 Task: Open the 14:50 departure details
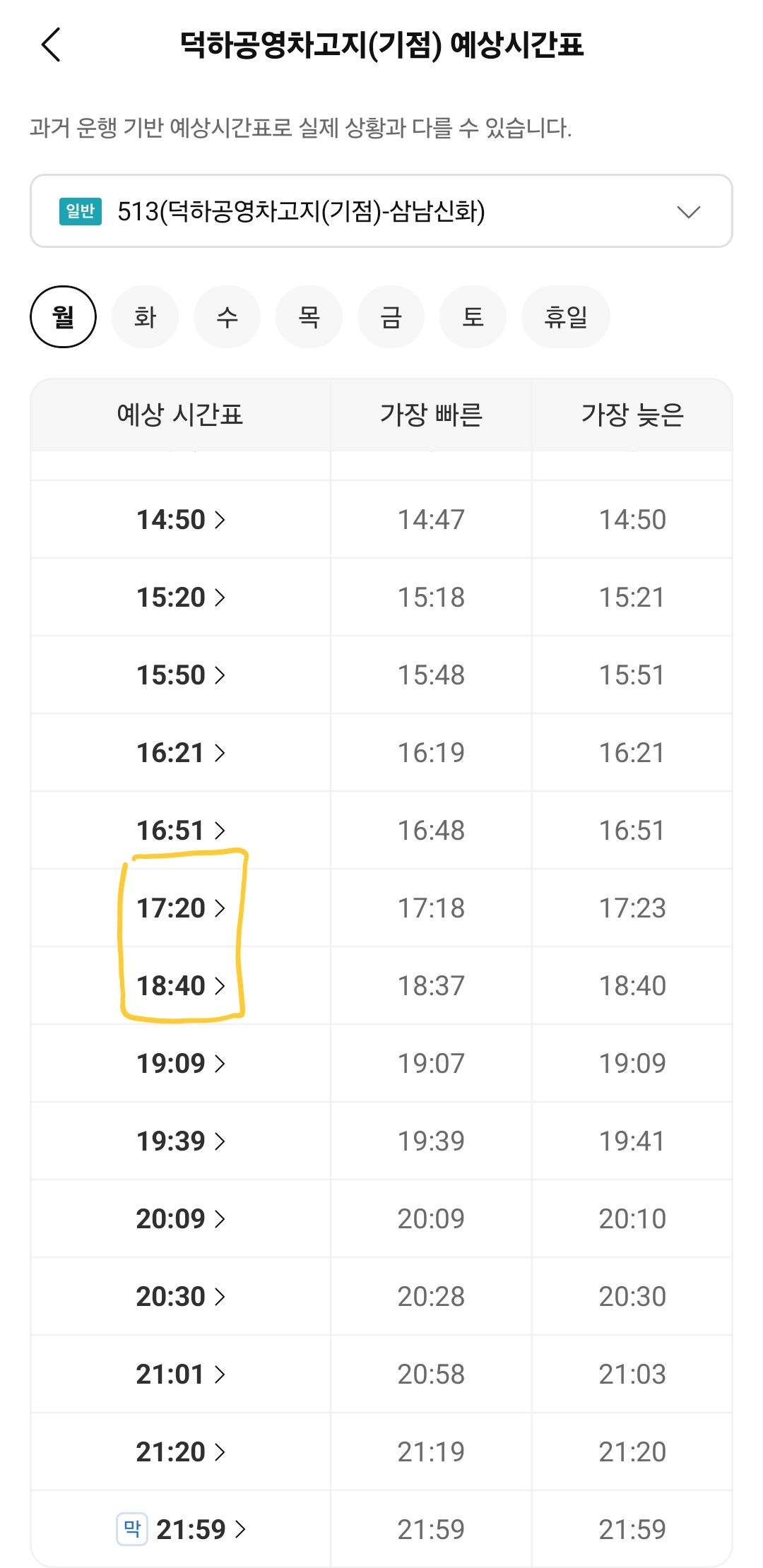[180, 520]
